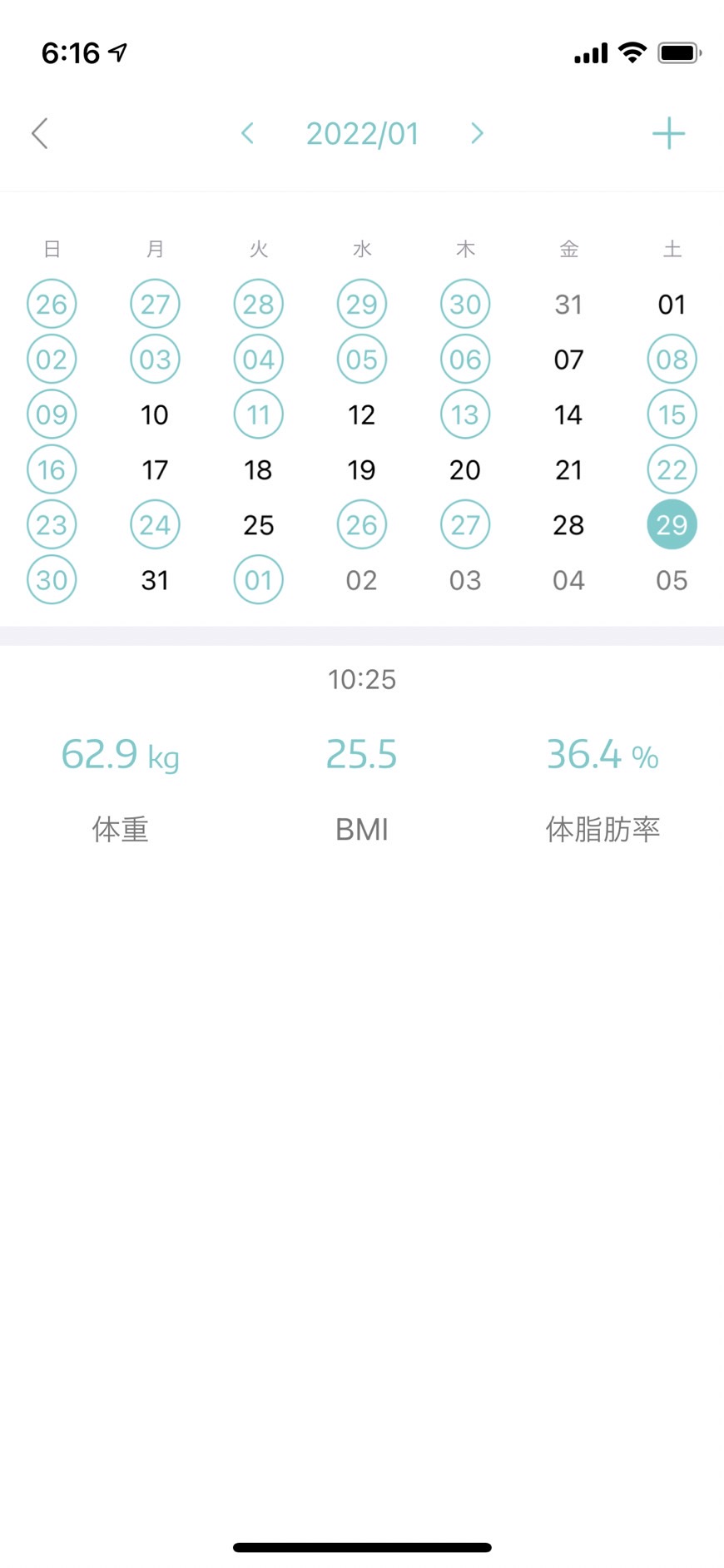Viewport: 724px width, 1568px height.
Task: Select January 13 on the calendar
Action: (465, 414)
